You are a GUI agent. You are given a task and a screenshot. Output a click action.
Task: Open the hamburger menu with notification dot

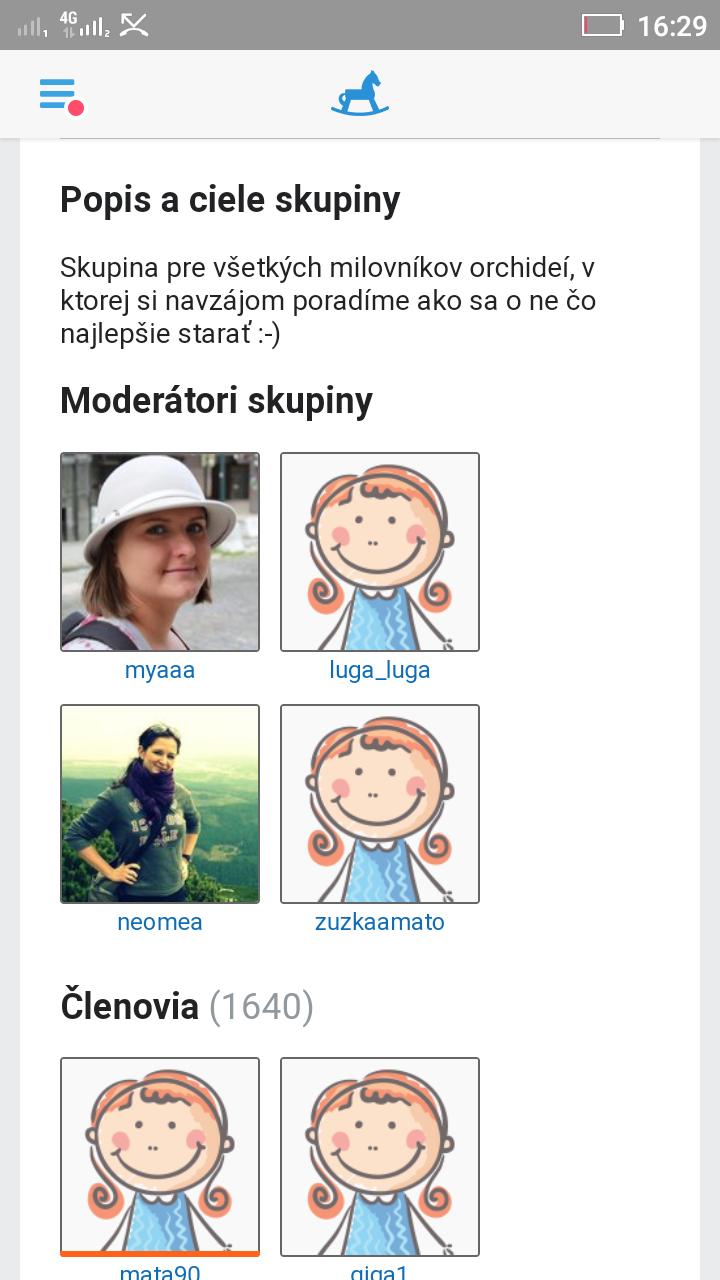[x=60, y=95]
